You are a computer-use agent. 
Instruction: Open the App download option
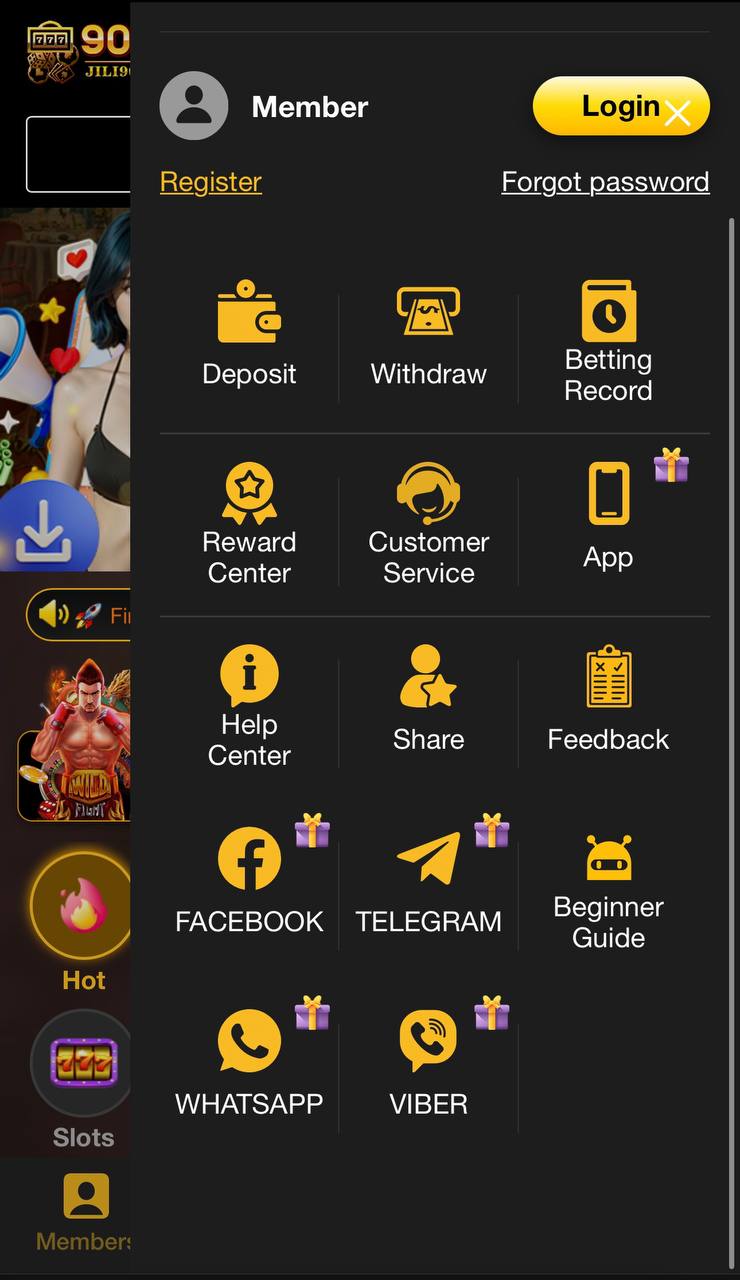[x=608, y=515]
